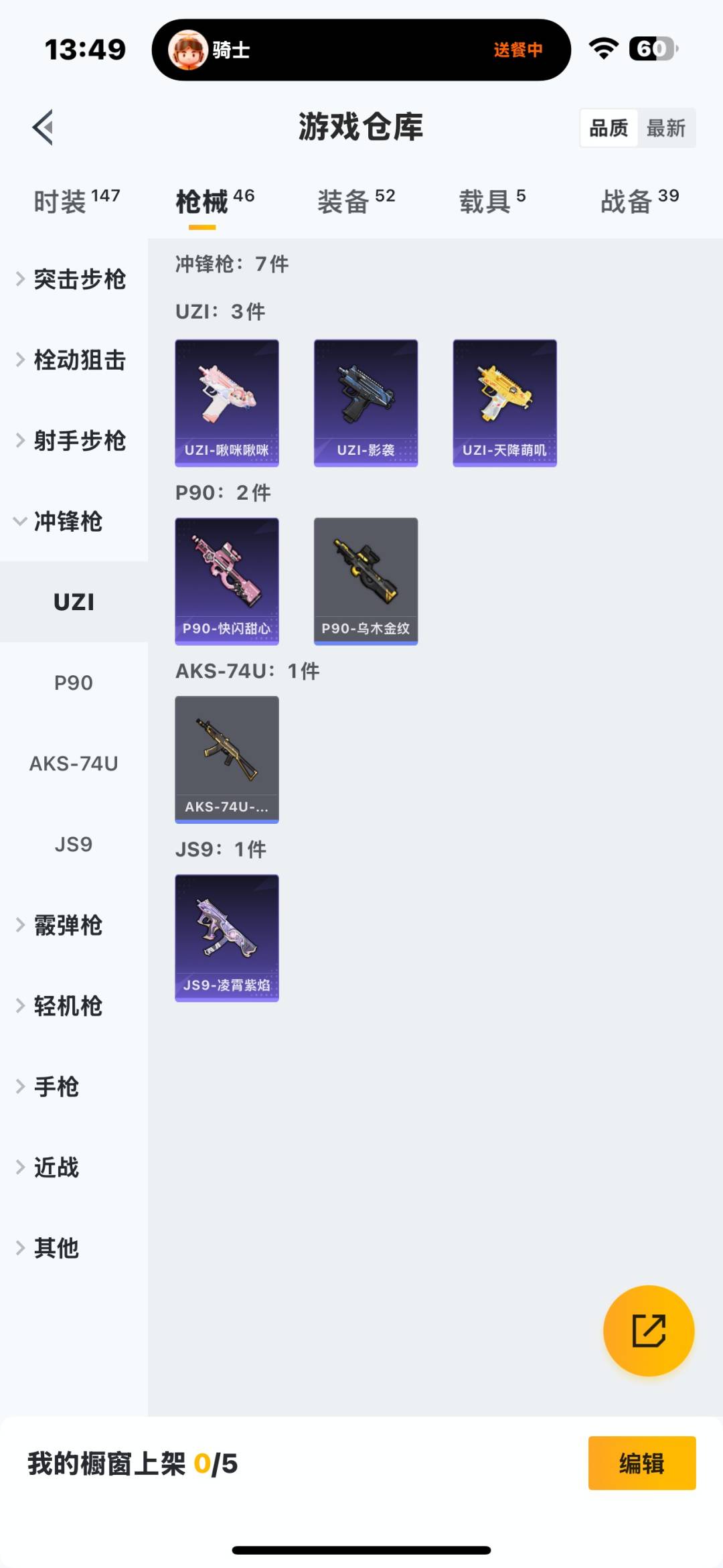This screenshot has width=723, height=1568.
Task: Enable 品质 sorting mode
Action: point(608,127)
